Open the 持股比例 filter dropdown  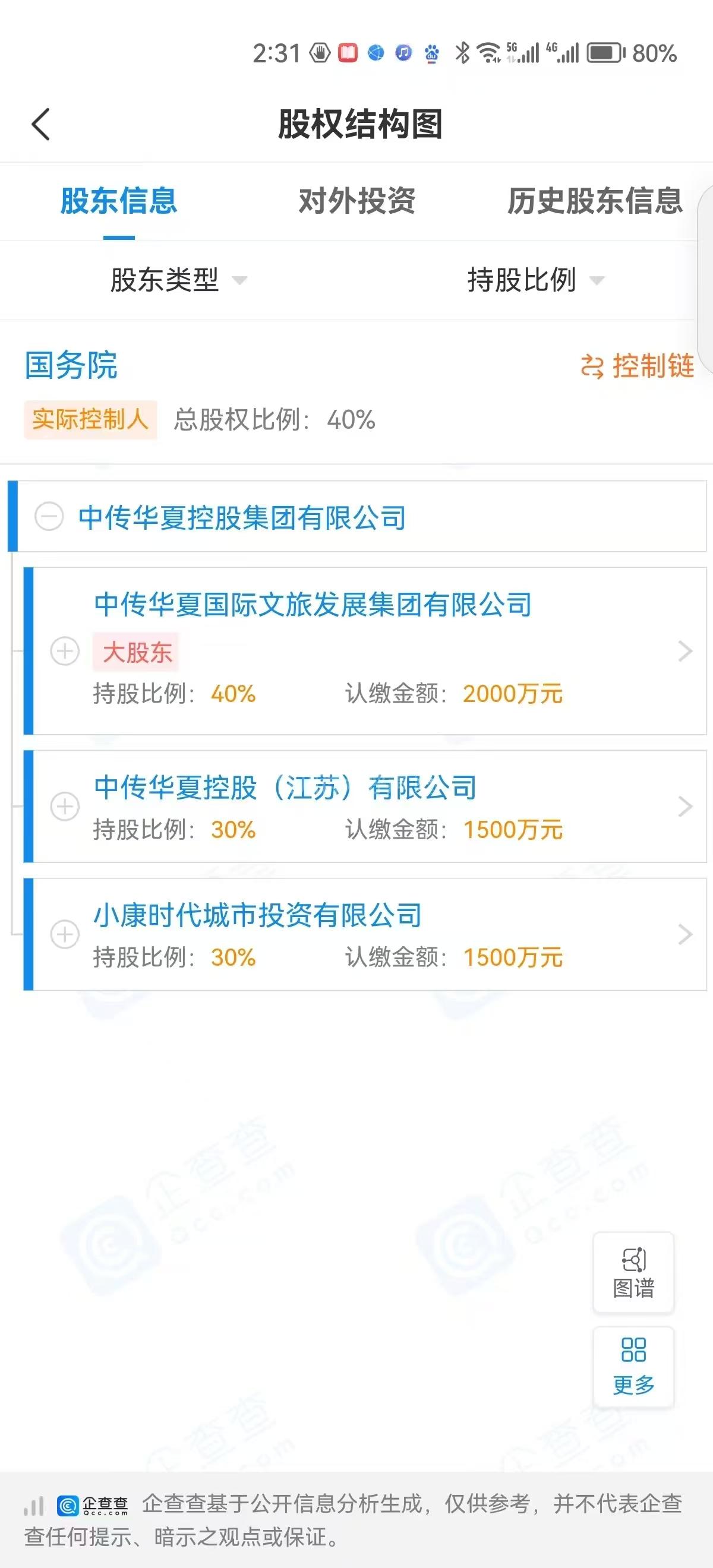click(535, 280)
